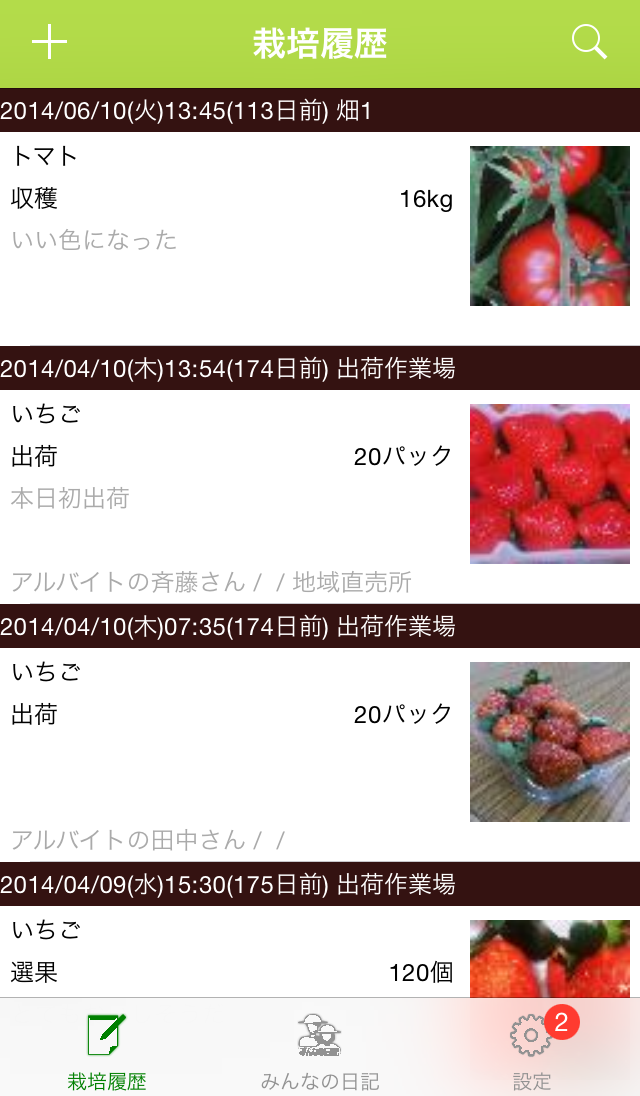Add a new cultivation record
Viewport: 640px width, 1096px height.
click(49, 43)
